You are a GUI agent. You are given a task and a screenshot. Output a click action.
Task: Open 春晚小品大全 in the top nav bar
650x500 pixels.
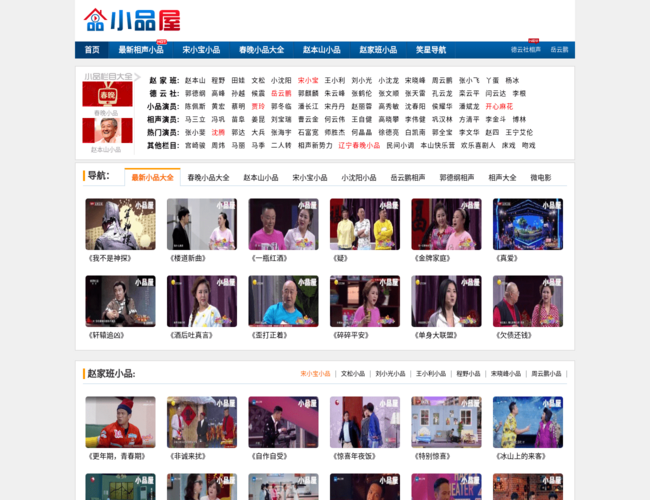(x=261, y=49)
